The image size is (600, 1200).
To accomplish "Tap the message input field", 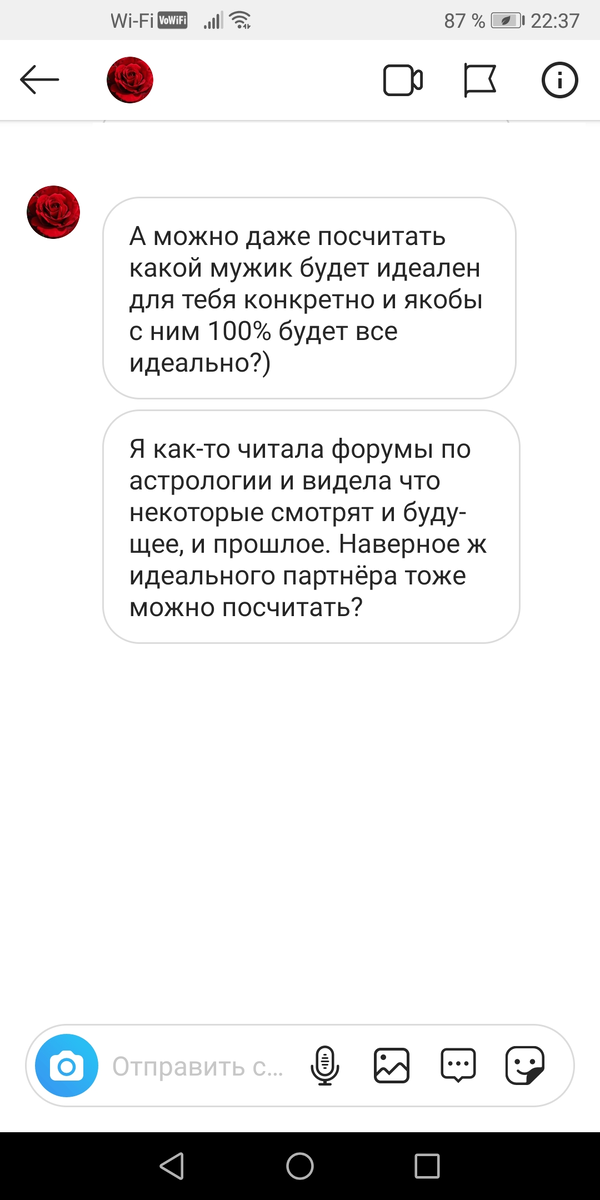I will click(x=198, y=1066).
